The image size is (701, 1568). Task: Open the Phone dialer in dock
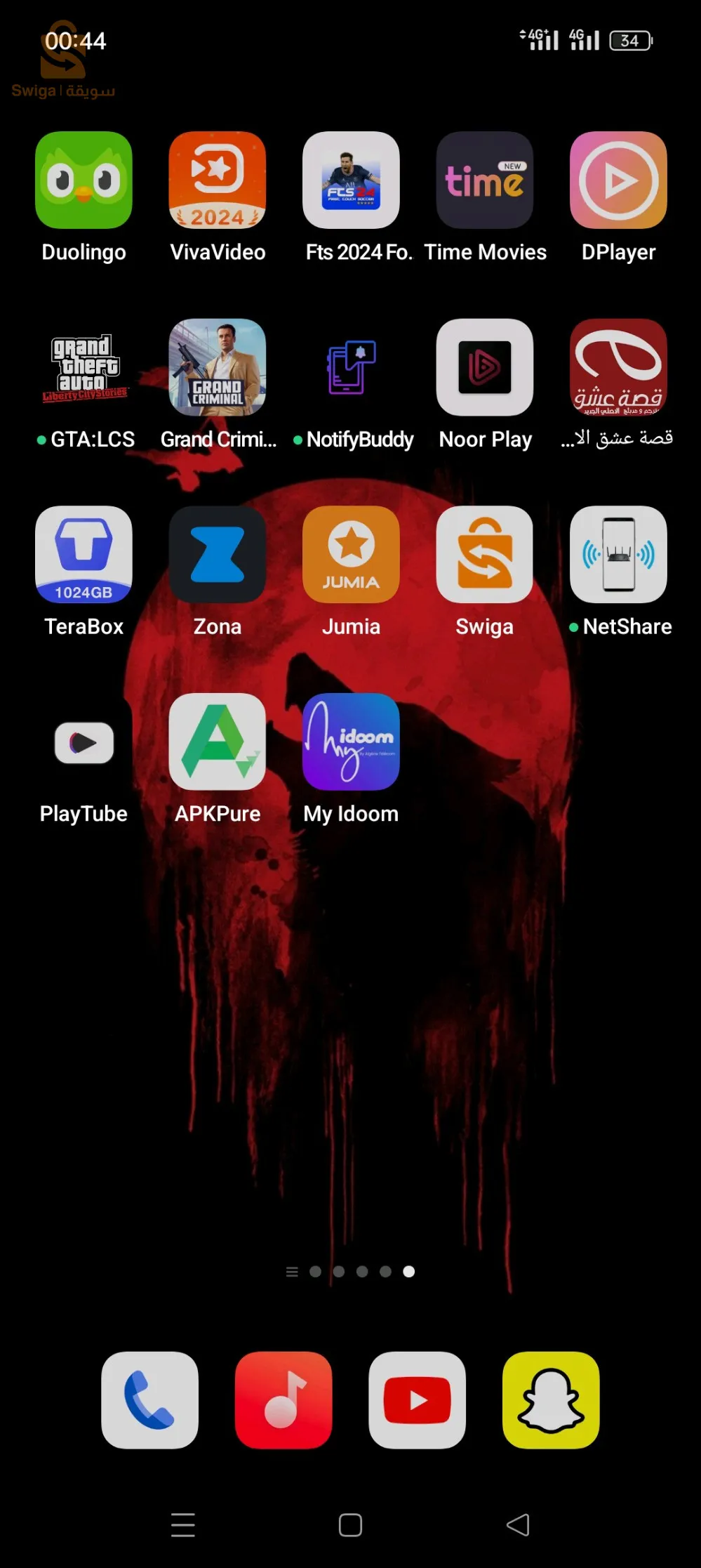(150, 1400)
